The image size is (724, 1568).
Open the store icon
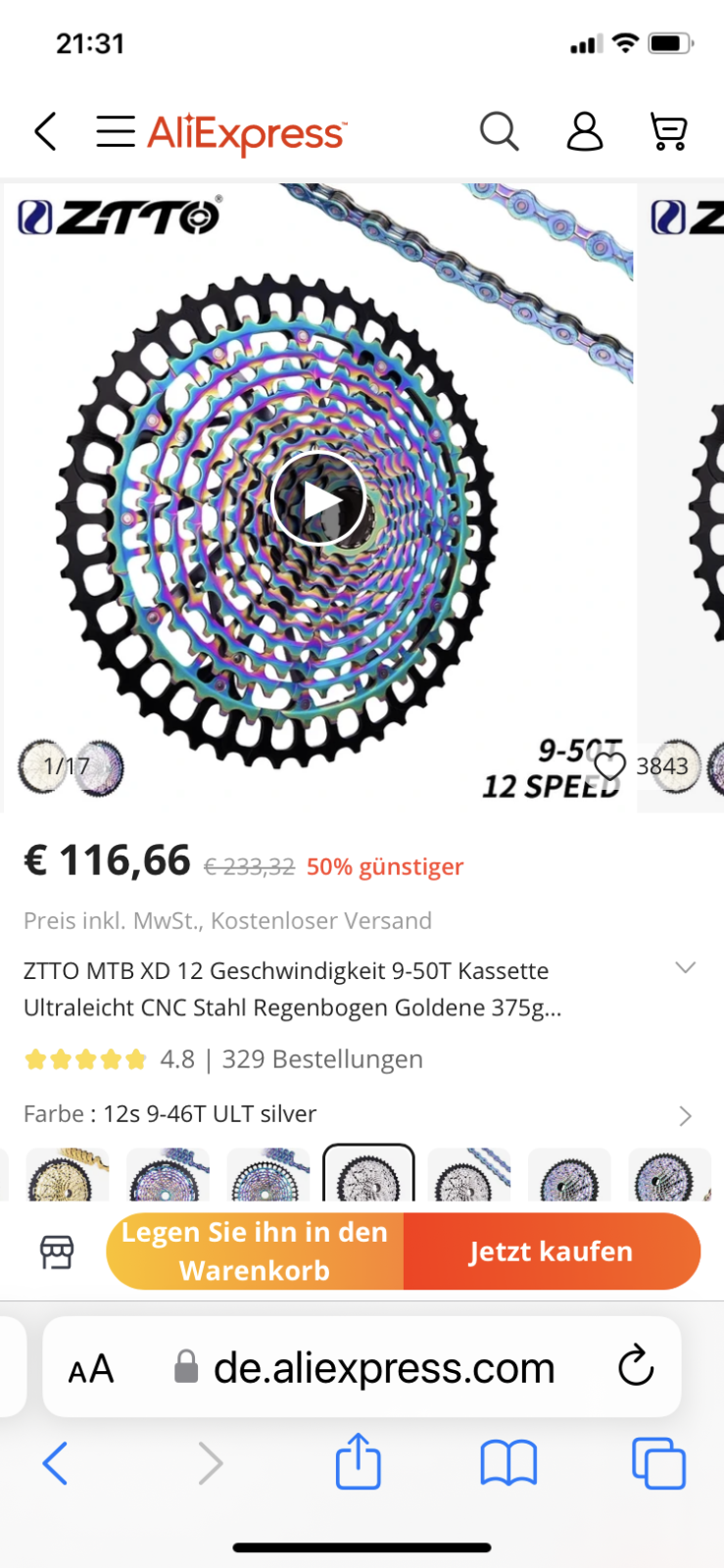click(57, 1251)
